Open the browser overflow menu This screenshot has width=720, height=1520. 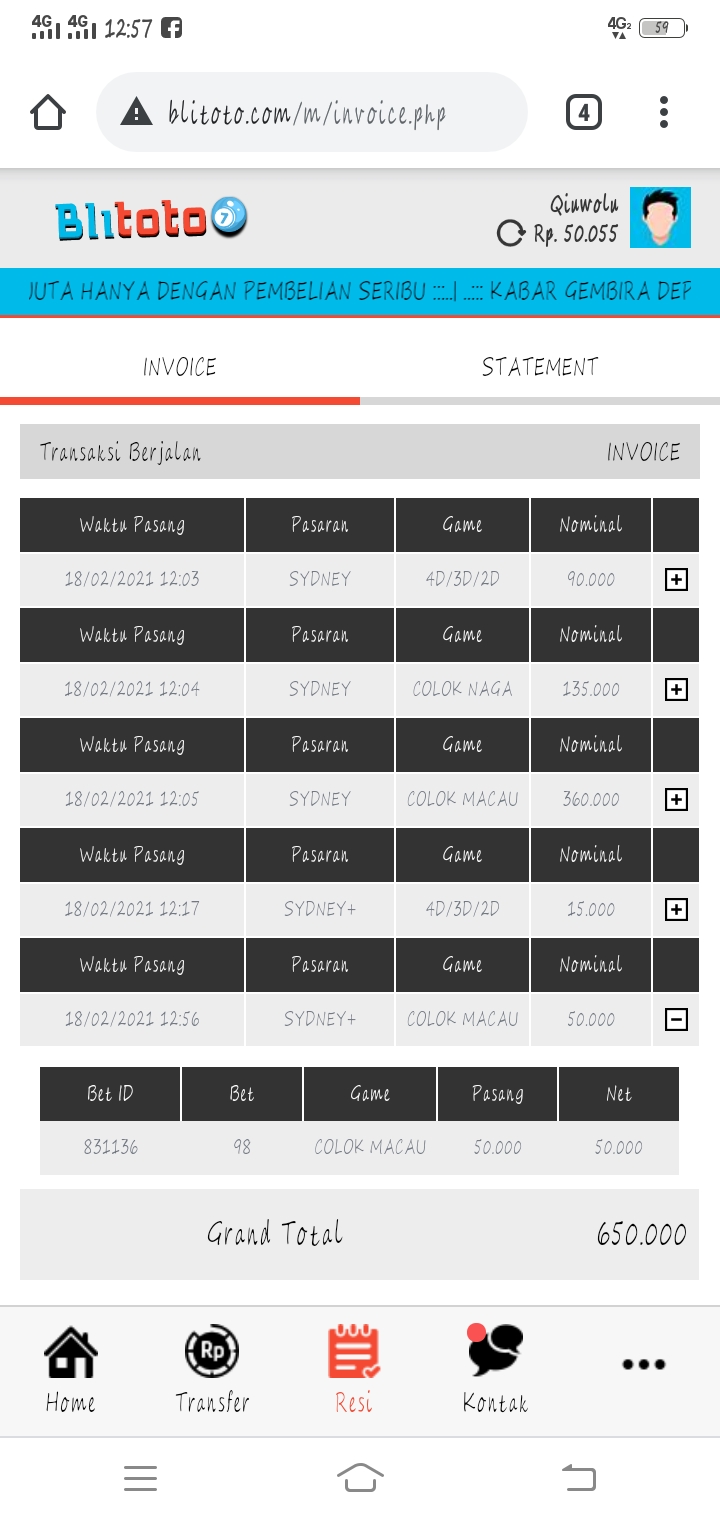coord(663,112)
